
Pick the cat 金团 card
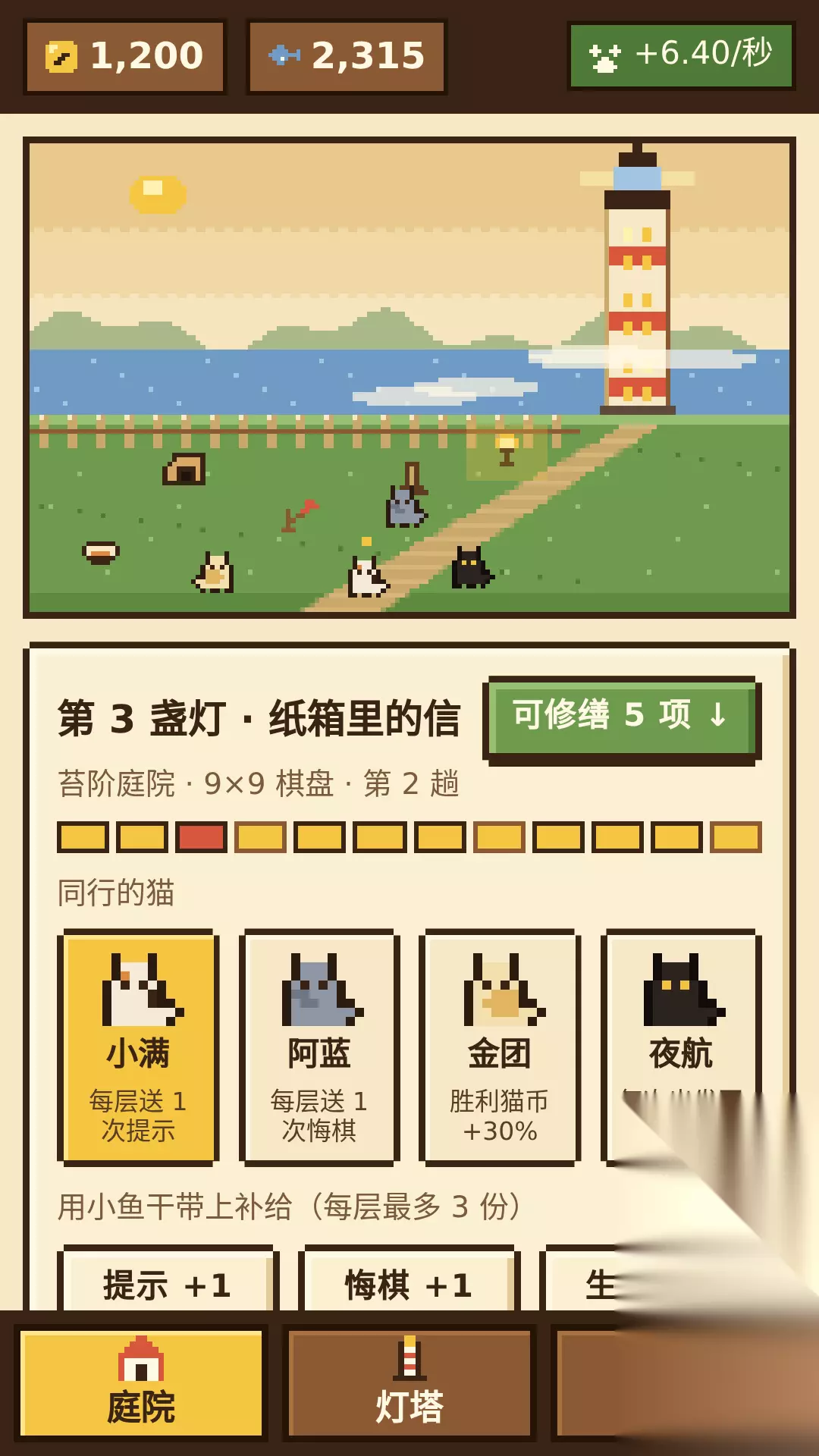coord(500,1047)
